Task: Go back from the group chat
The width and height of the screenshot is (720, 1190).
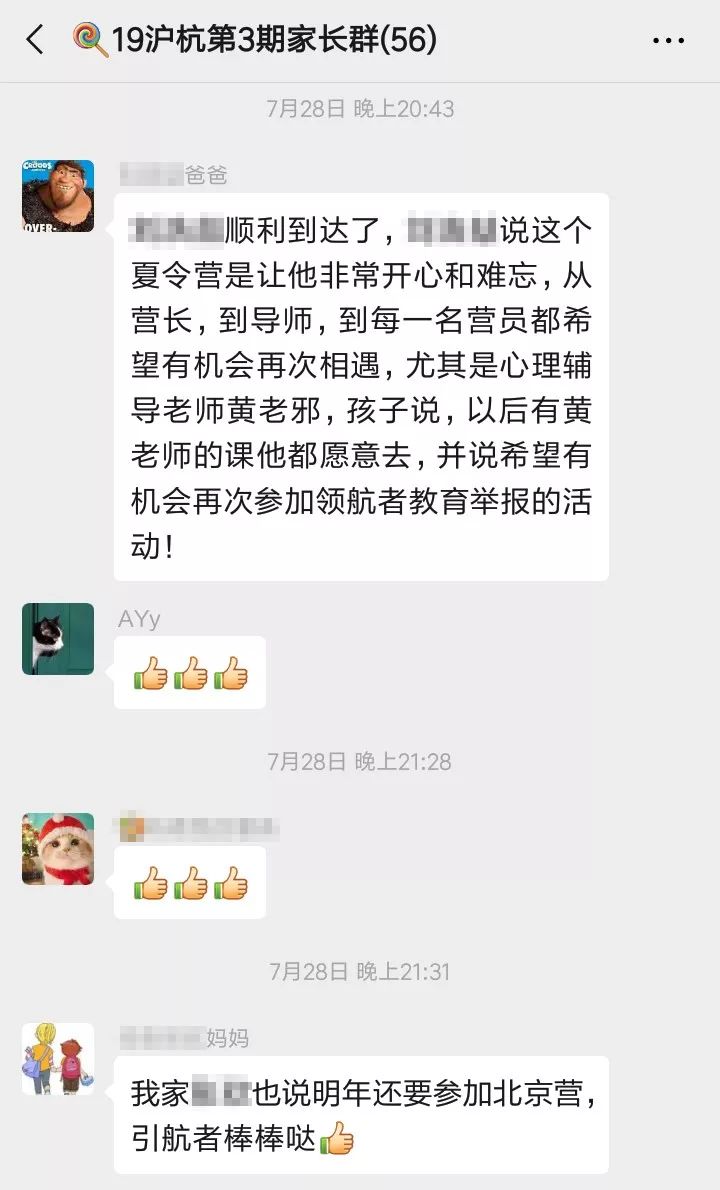Action: pyautogui.click(x=35, y=39)
